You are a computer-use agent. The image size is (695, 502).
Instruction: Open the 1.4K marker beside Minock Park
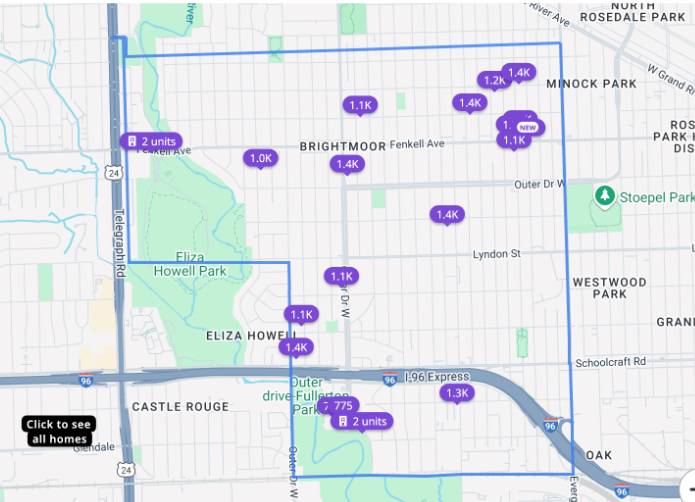point(519,72)
